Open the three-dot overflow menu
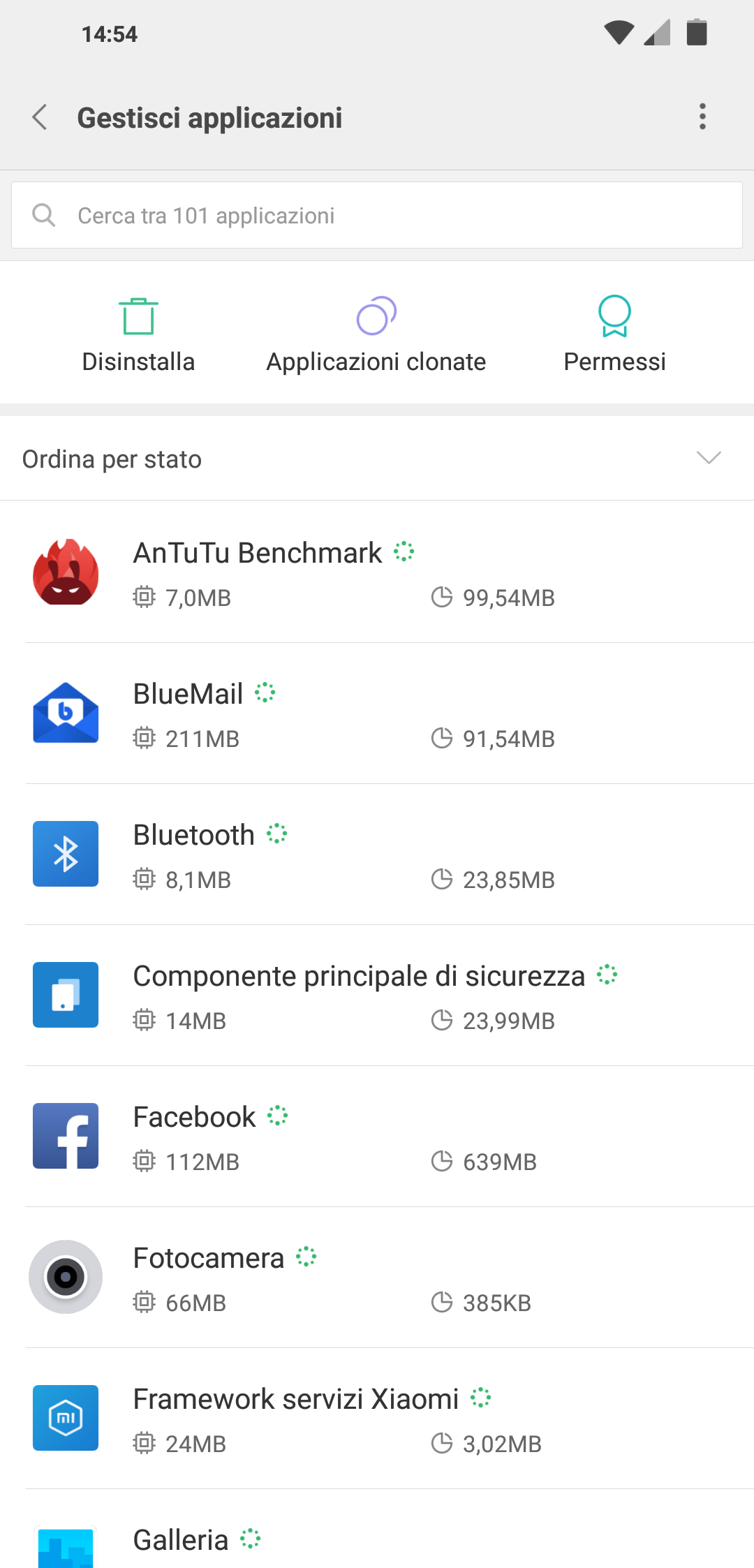754x1568 pixels. [x=702, y=117]
